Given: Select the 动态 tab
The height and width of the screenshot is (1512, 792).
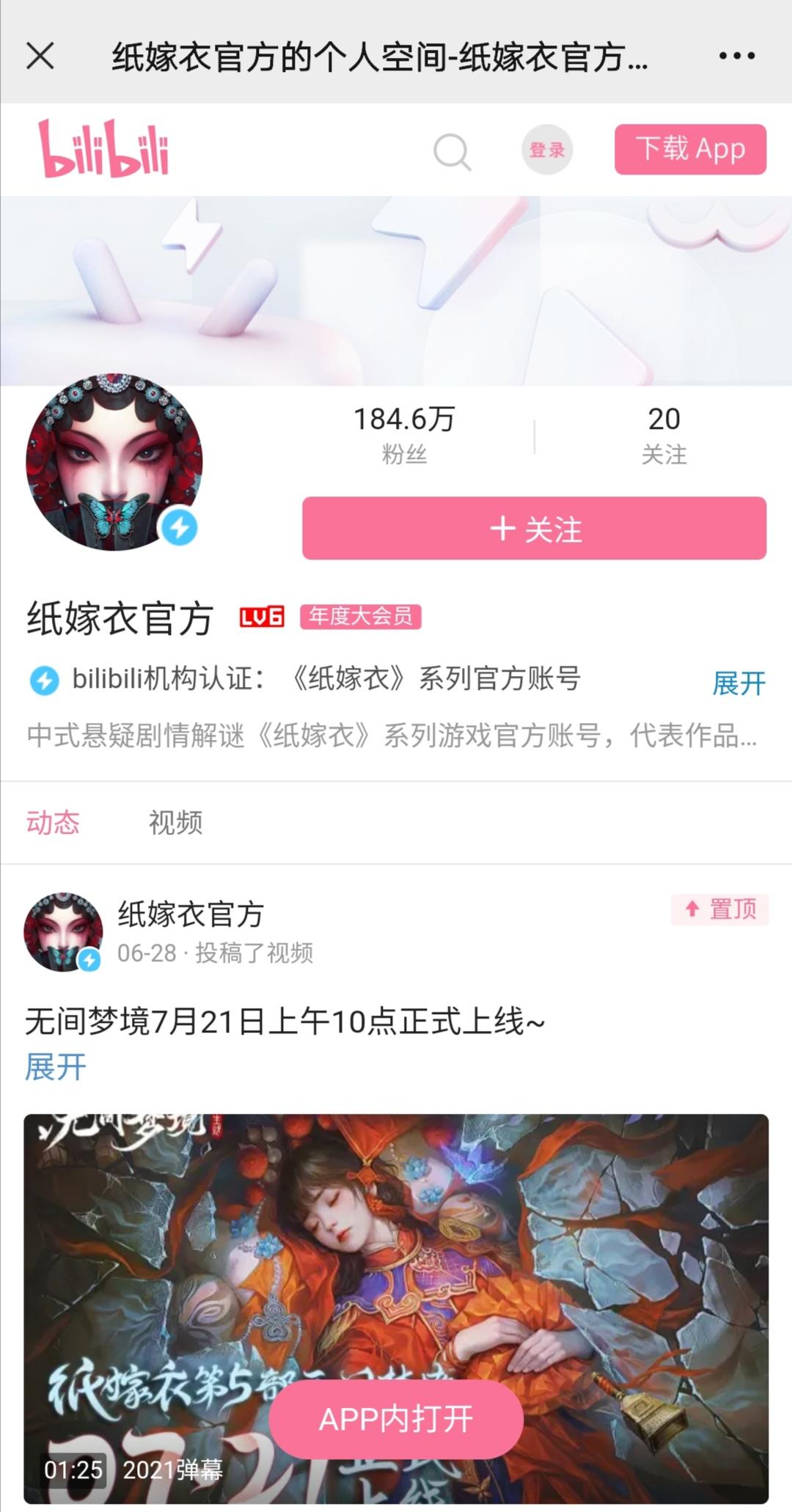Looking at the screenshot, I should coord(54,823).
